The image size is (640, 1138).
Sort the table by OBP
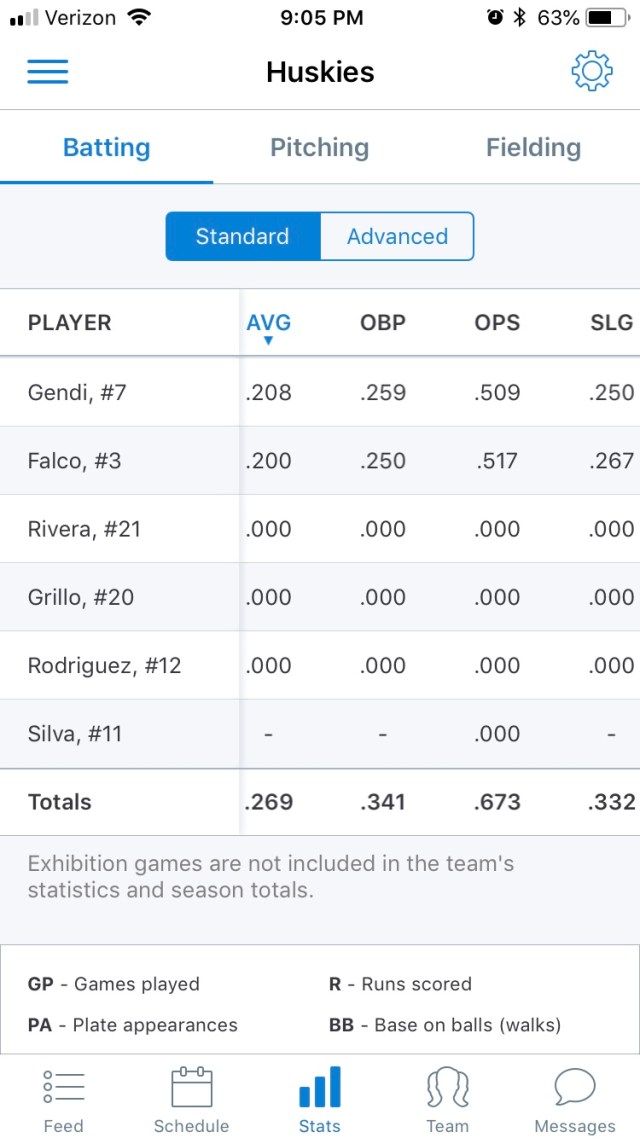pyautogui.click(x=383, y=323)
